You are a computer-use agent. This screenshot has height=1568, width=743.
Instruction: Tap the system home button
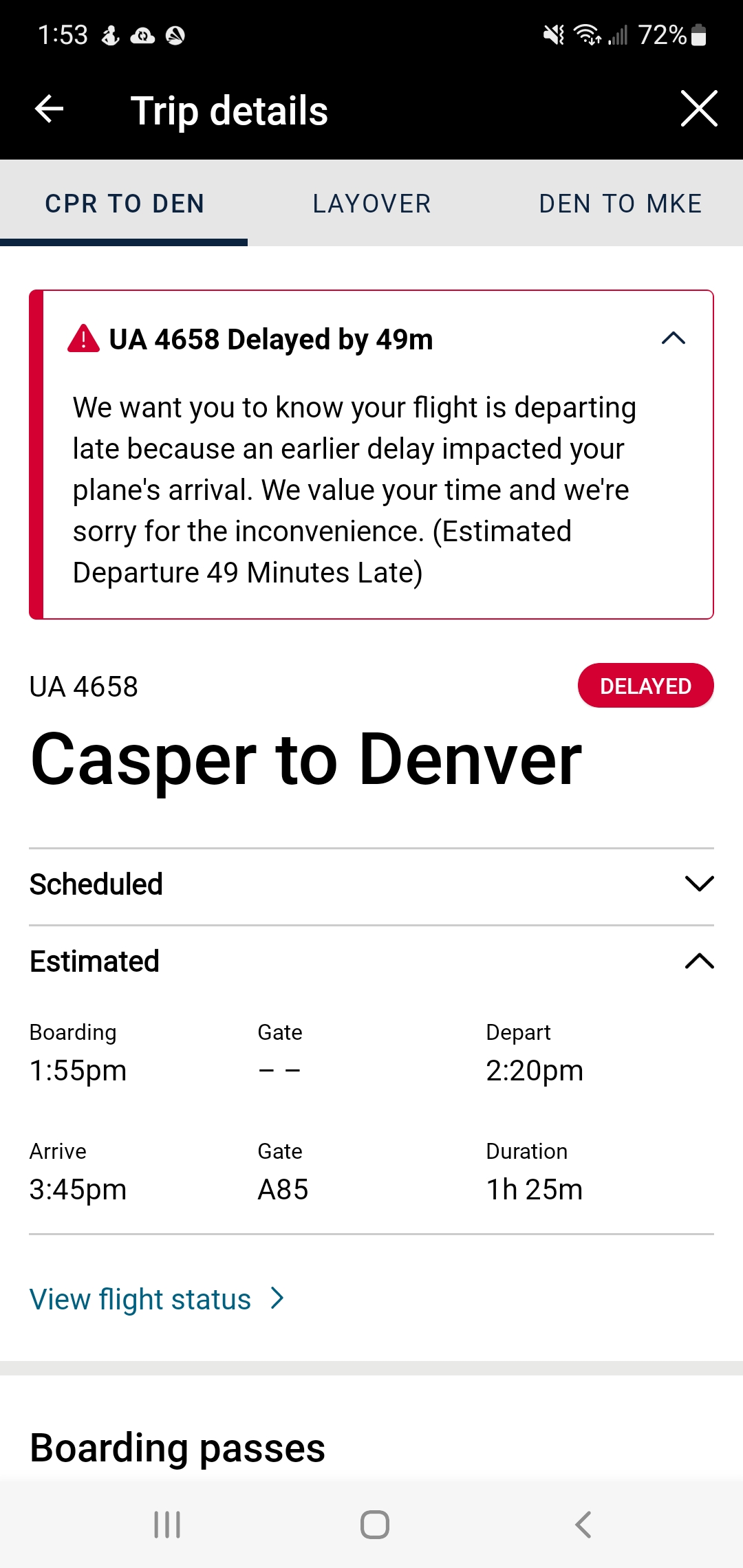tap(374, 1525)
